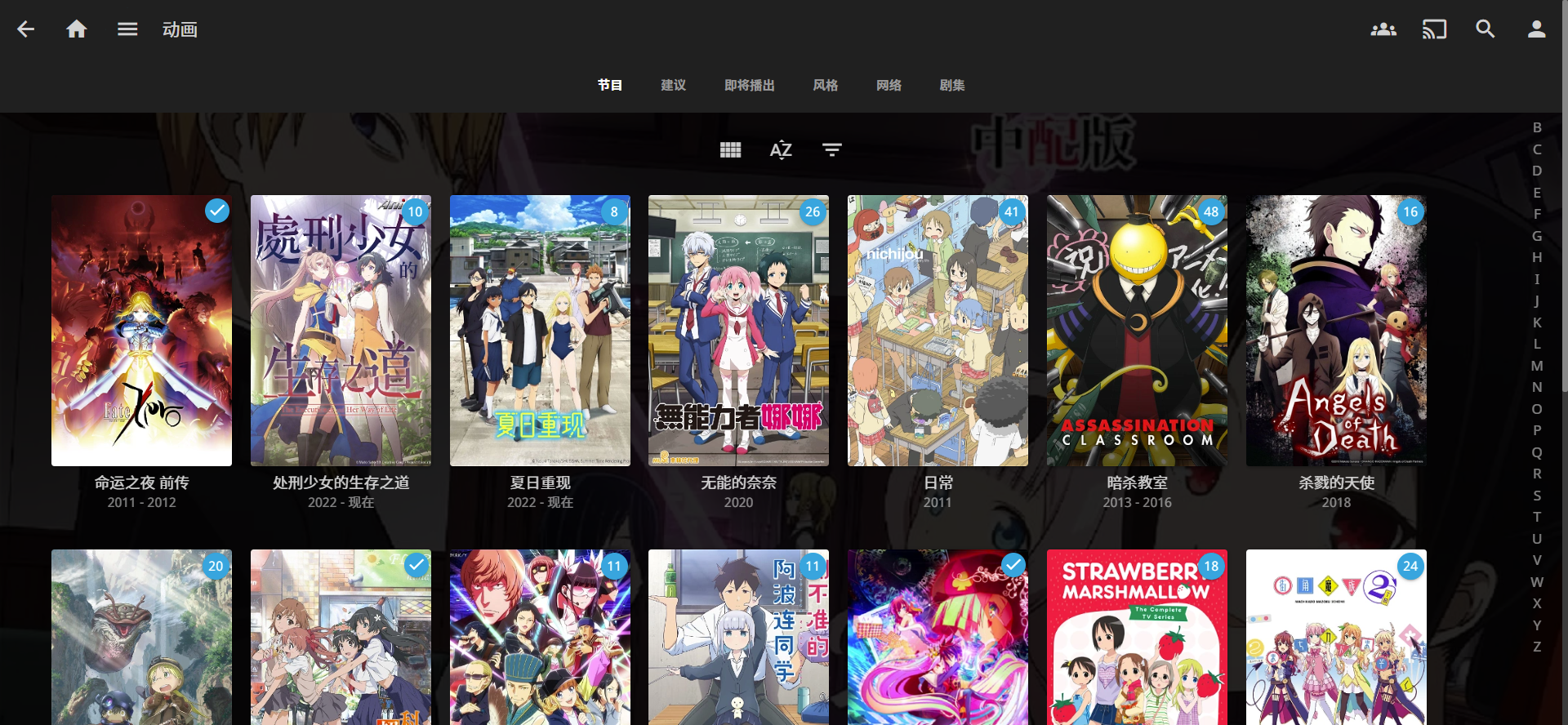Open search magnifier icon
This screenshot has width=1568, height=725.
click(1485, 29)
